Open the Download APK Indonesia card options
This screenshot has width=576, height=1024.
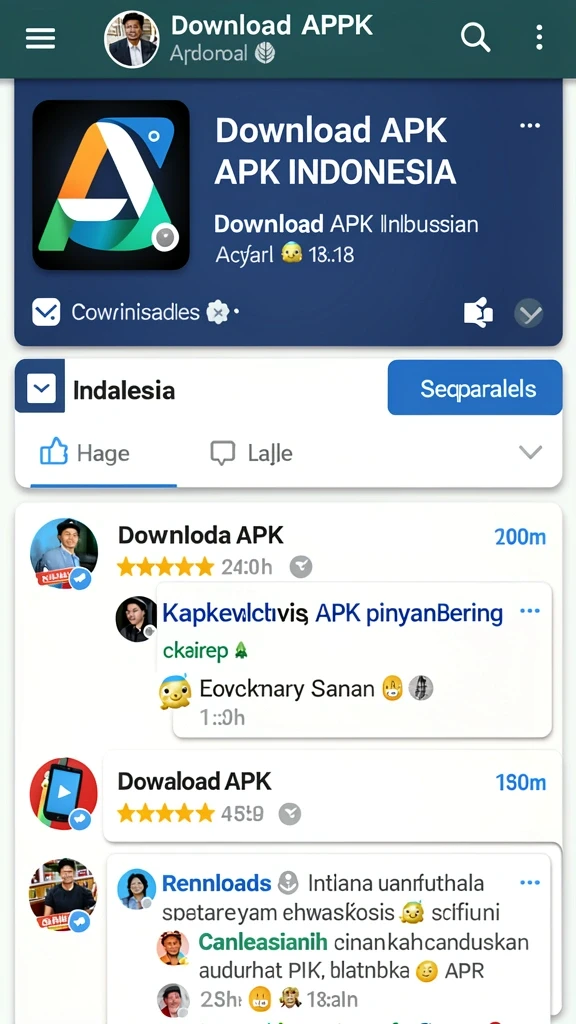pyautogui.click(x=530, y=126)
